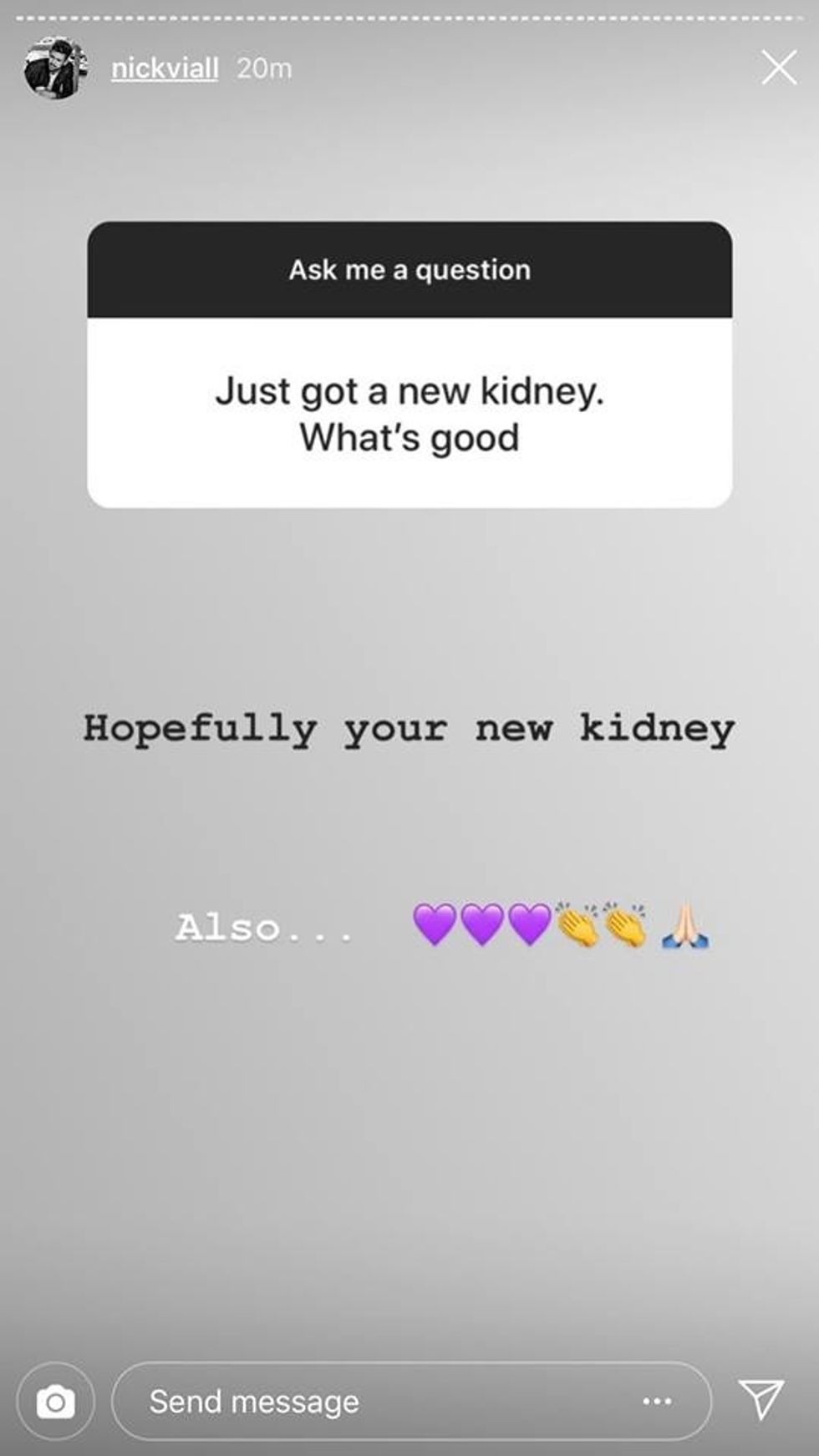Share this story via paper plane

point(761,1399)
